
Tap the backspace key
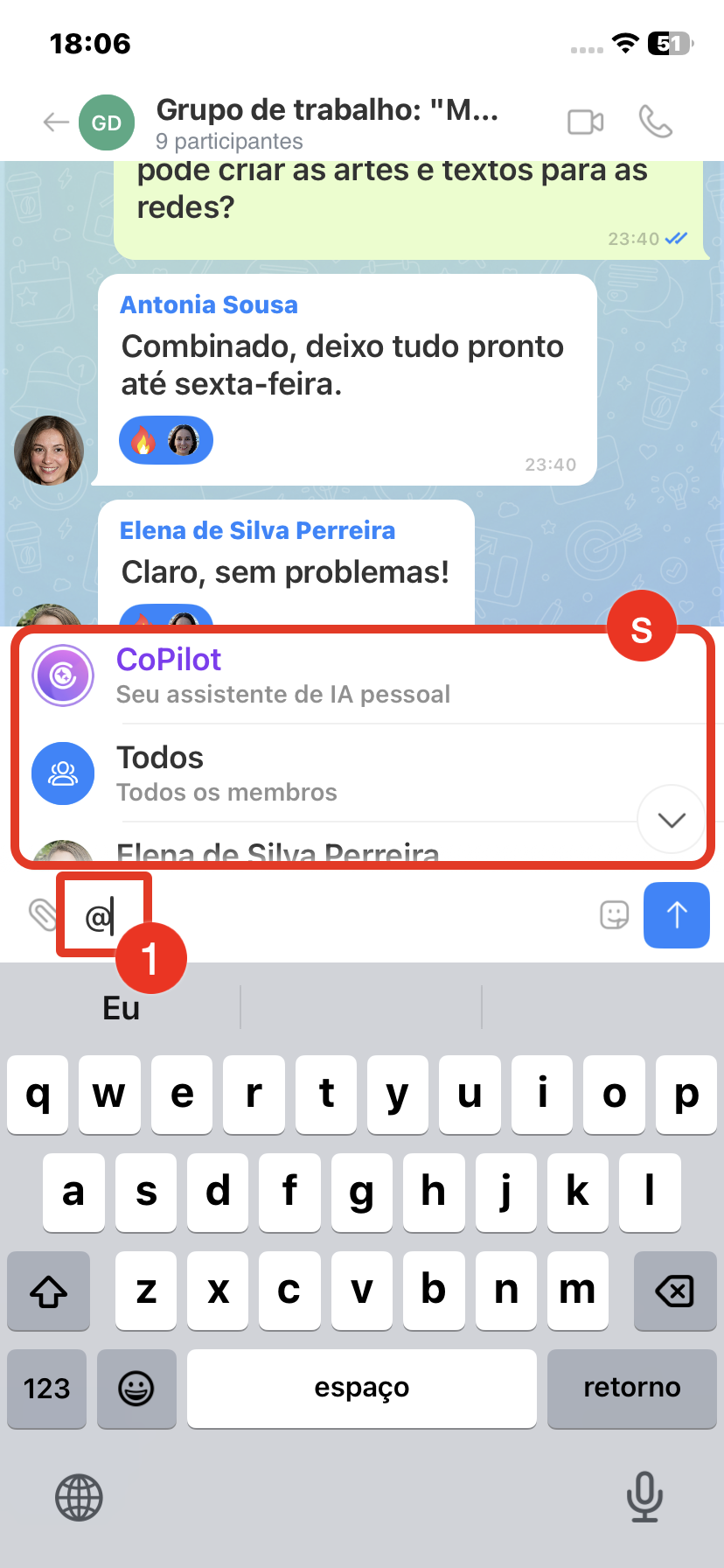[x=674, y=1291]
